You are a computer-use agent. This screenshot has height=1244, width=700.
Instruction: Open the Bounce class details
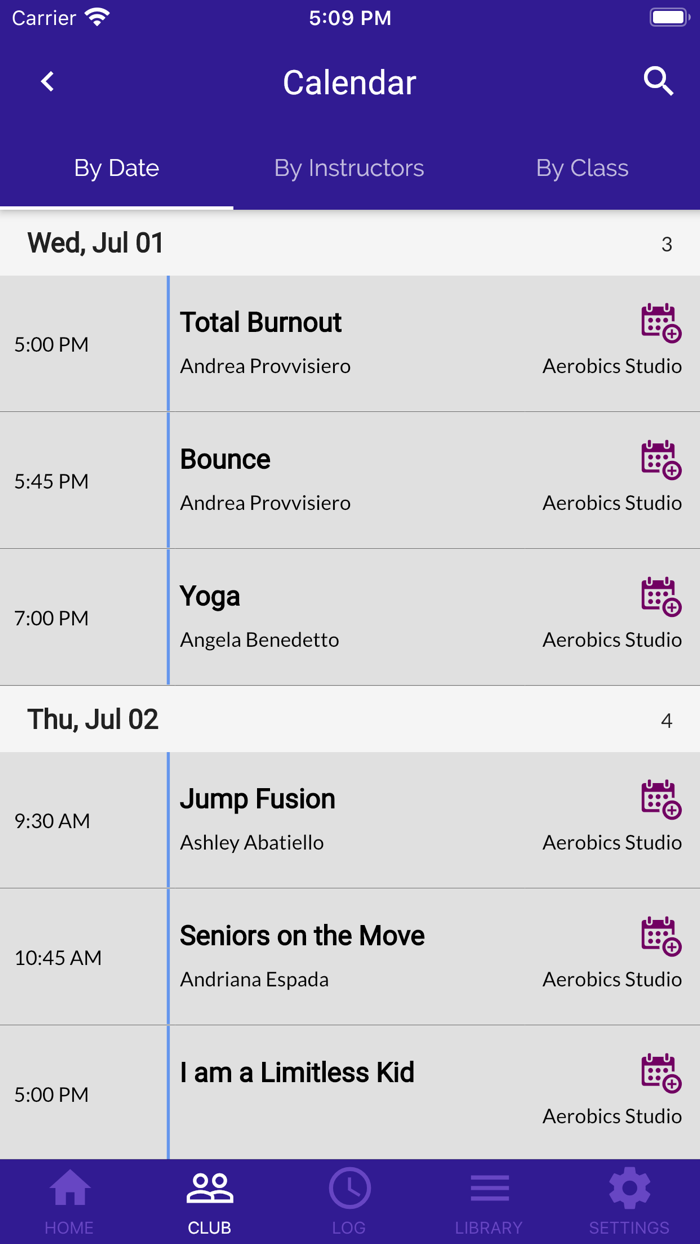point(226,460)
